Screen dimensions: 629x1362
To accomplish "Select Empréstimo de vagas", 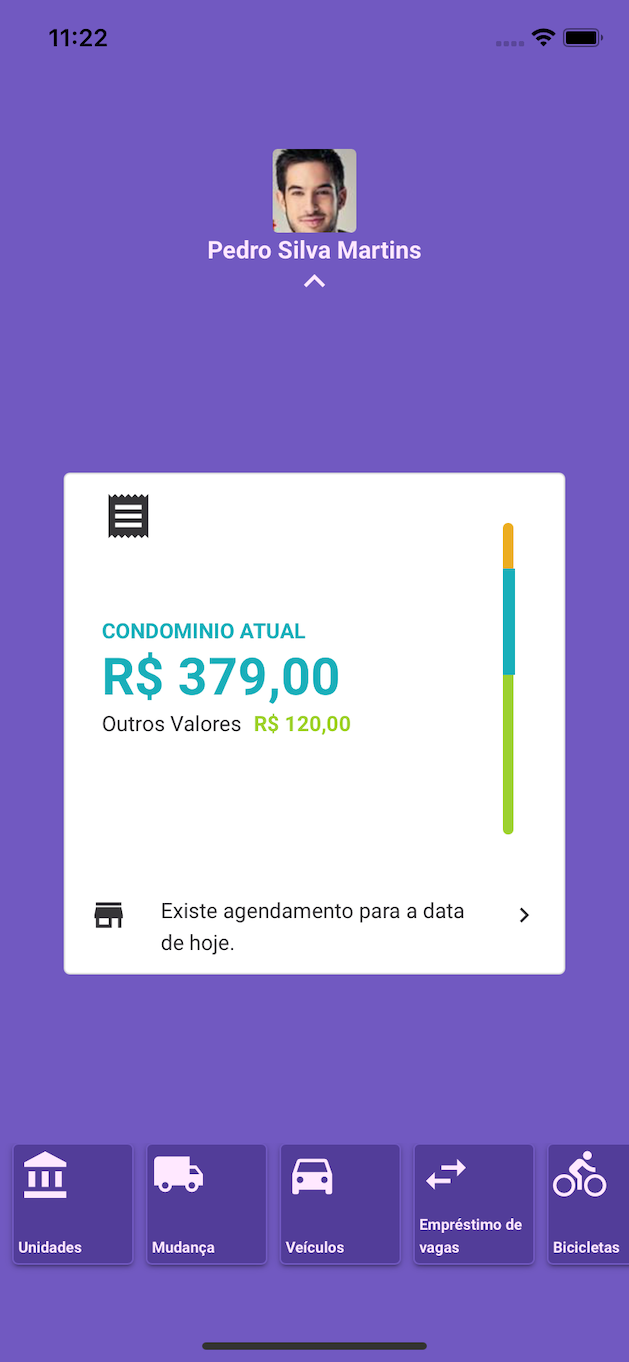I will (x=473, y=1204).
